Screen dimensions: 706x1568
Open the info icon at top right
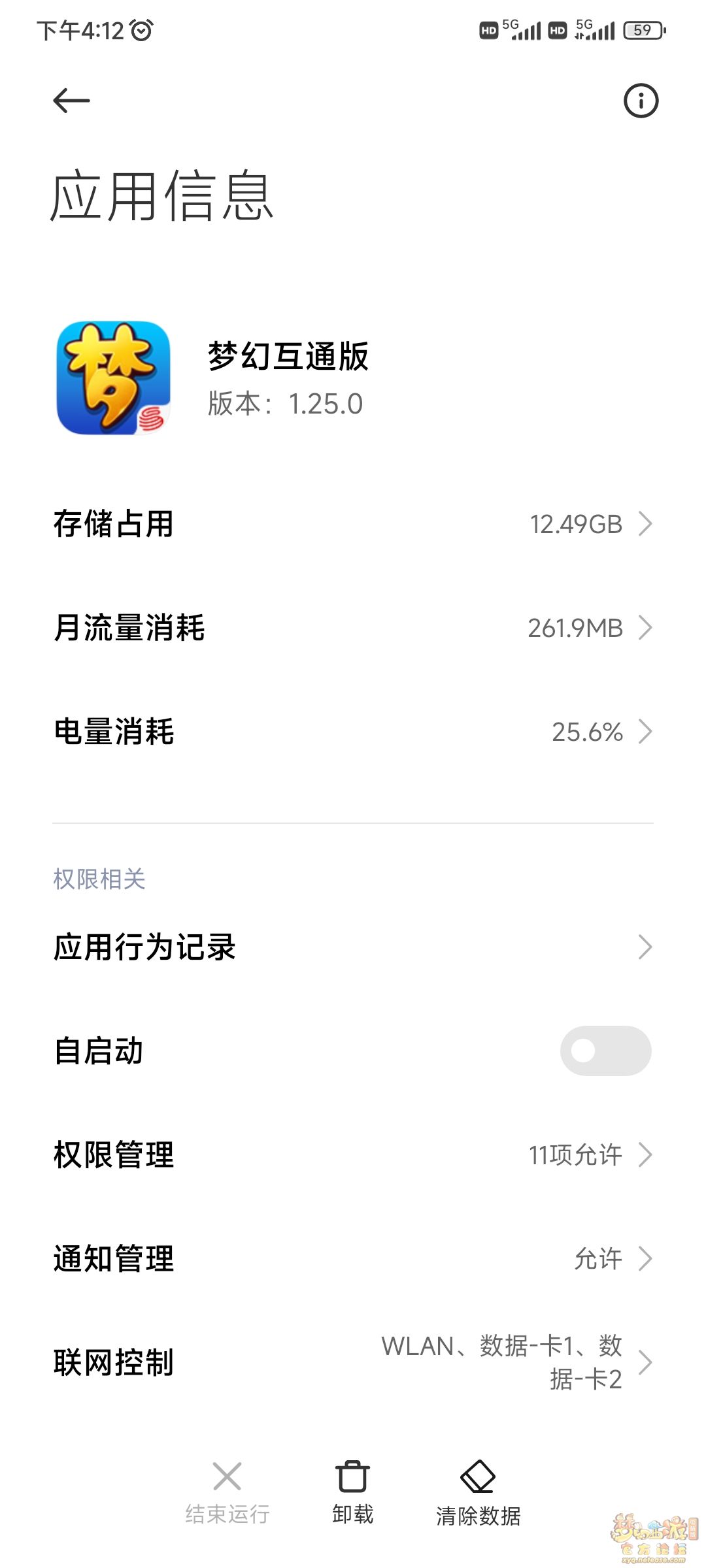(x=641, y=101)
